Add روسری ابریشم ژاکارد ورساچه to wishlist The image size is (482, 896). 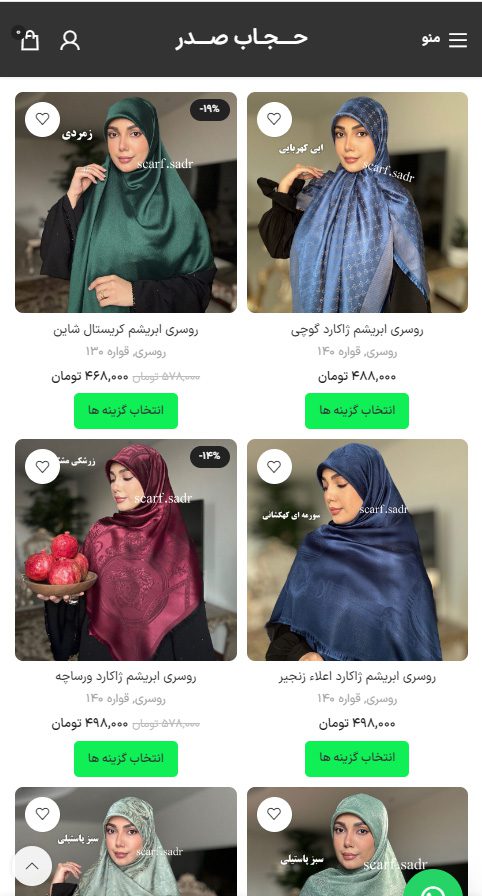(42, 466)
